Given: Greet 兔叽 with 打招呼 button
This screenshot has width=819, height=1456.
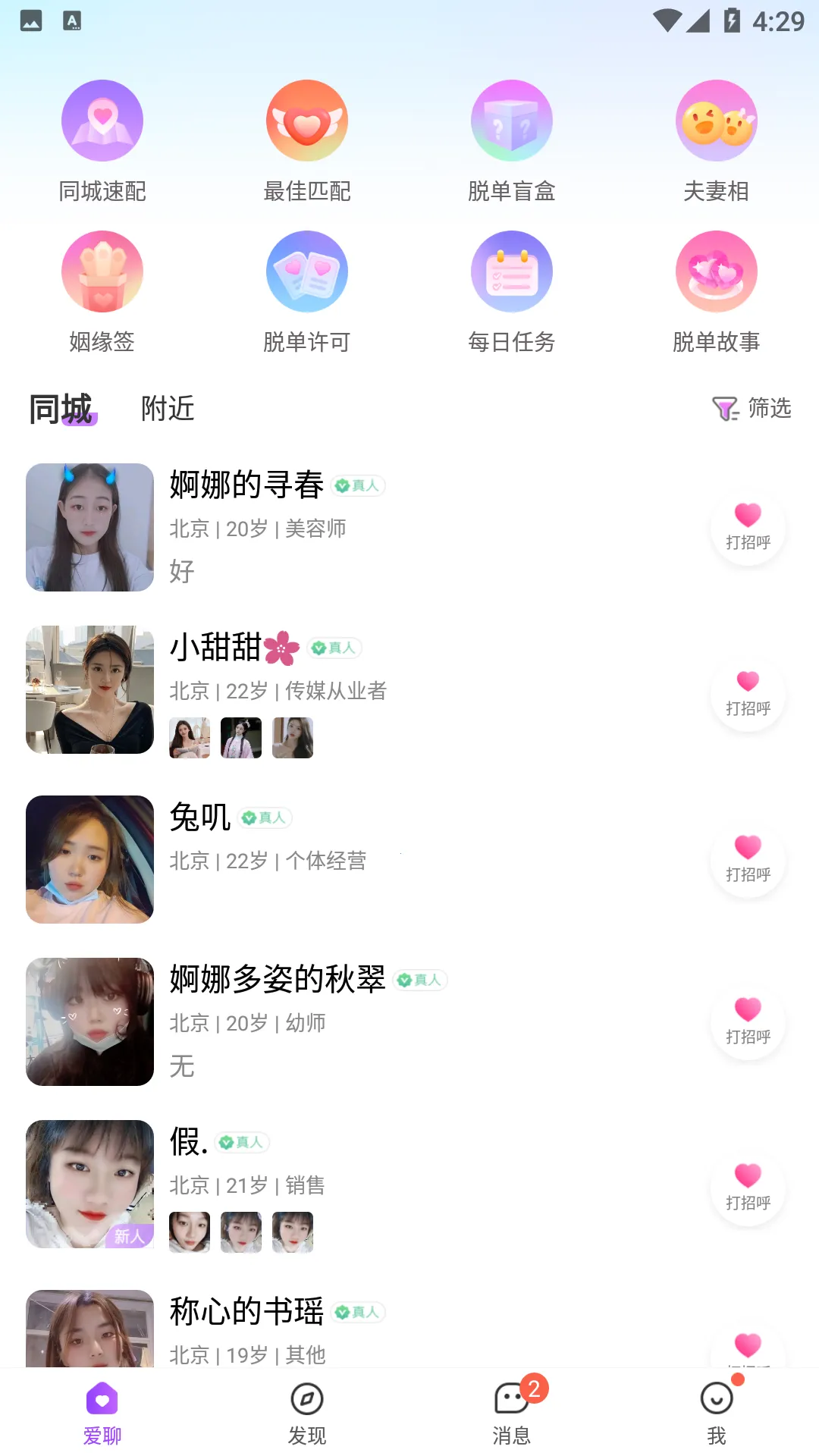Looking at the screenshot, I should 748,859.
